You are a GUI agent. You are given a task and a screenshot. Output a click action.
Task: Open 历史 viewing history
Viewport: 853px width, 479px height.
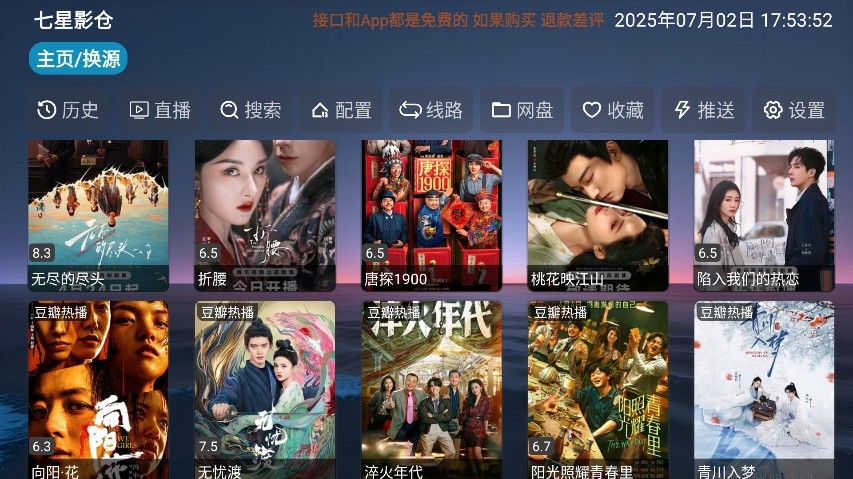(68, 110)
